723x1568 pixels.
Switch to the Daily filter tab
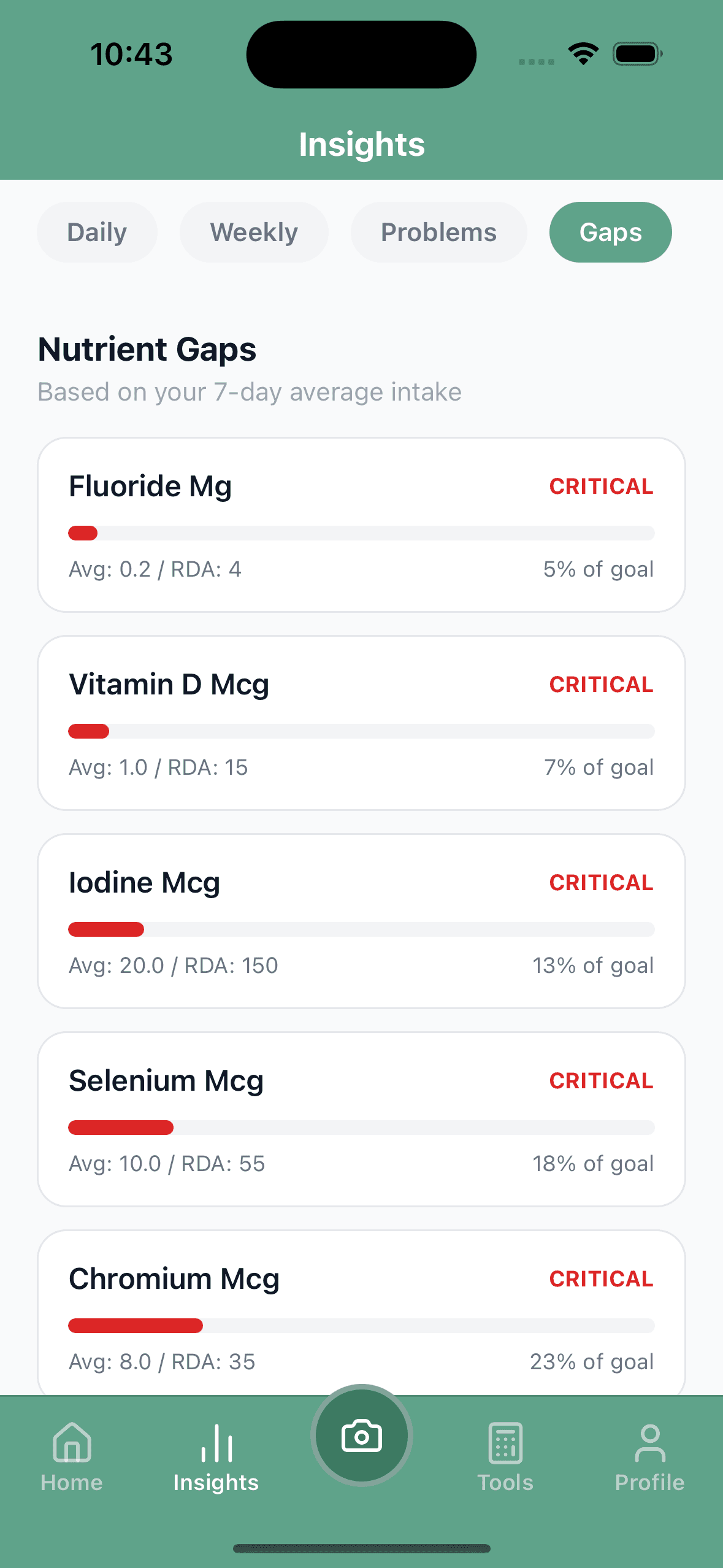coord(97,232)
